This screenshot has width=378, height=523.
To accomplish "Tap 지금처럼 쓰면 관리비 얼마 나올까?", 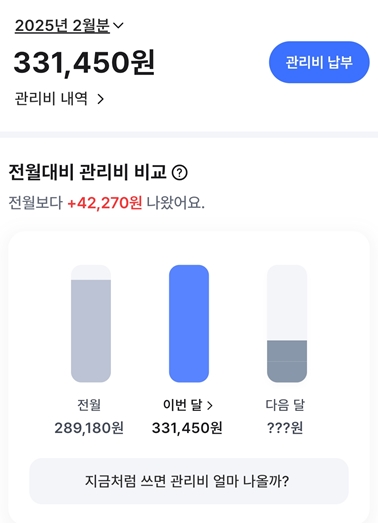I will pos(189,481).
